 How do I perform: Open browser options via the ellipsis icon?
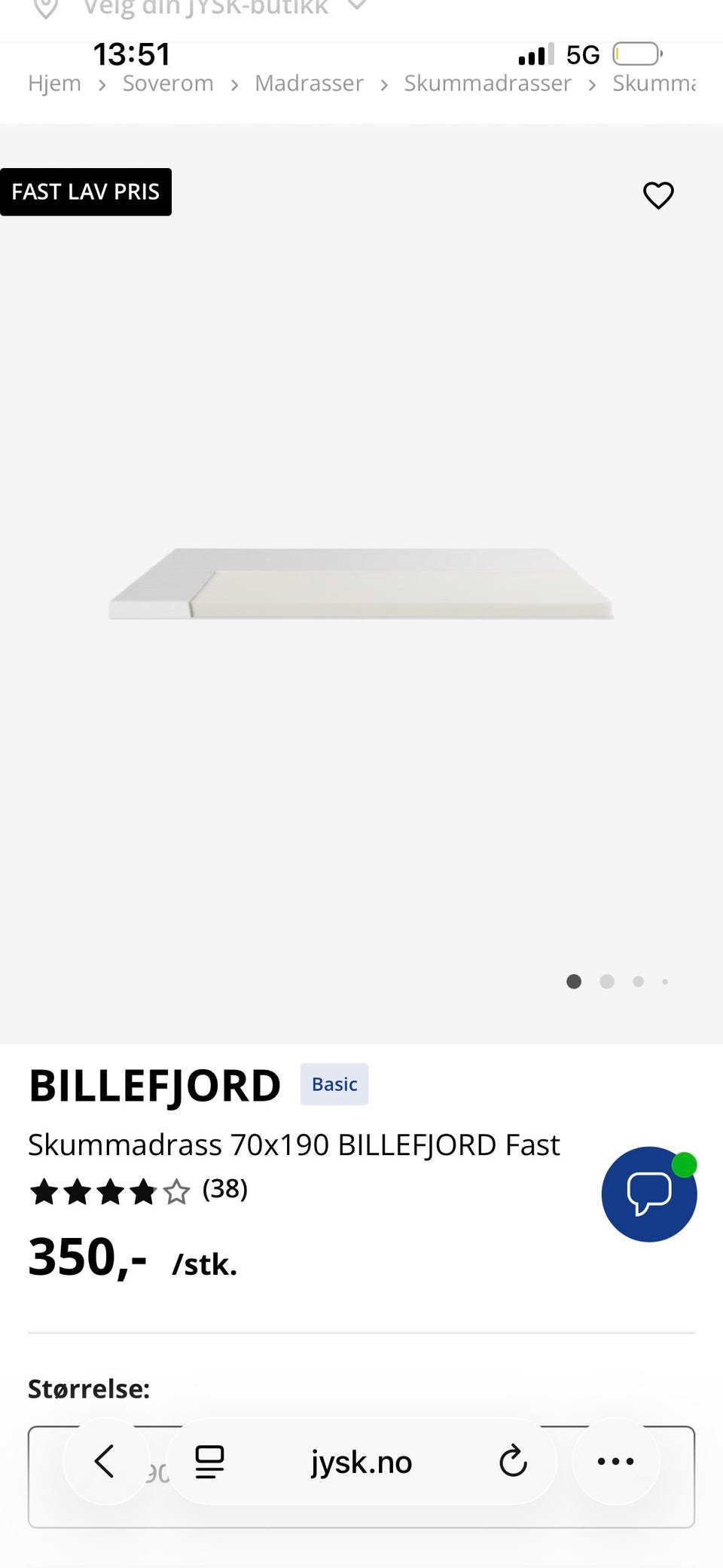[616, 1461]
